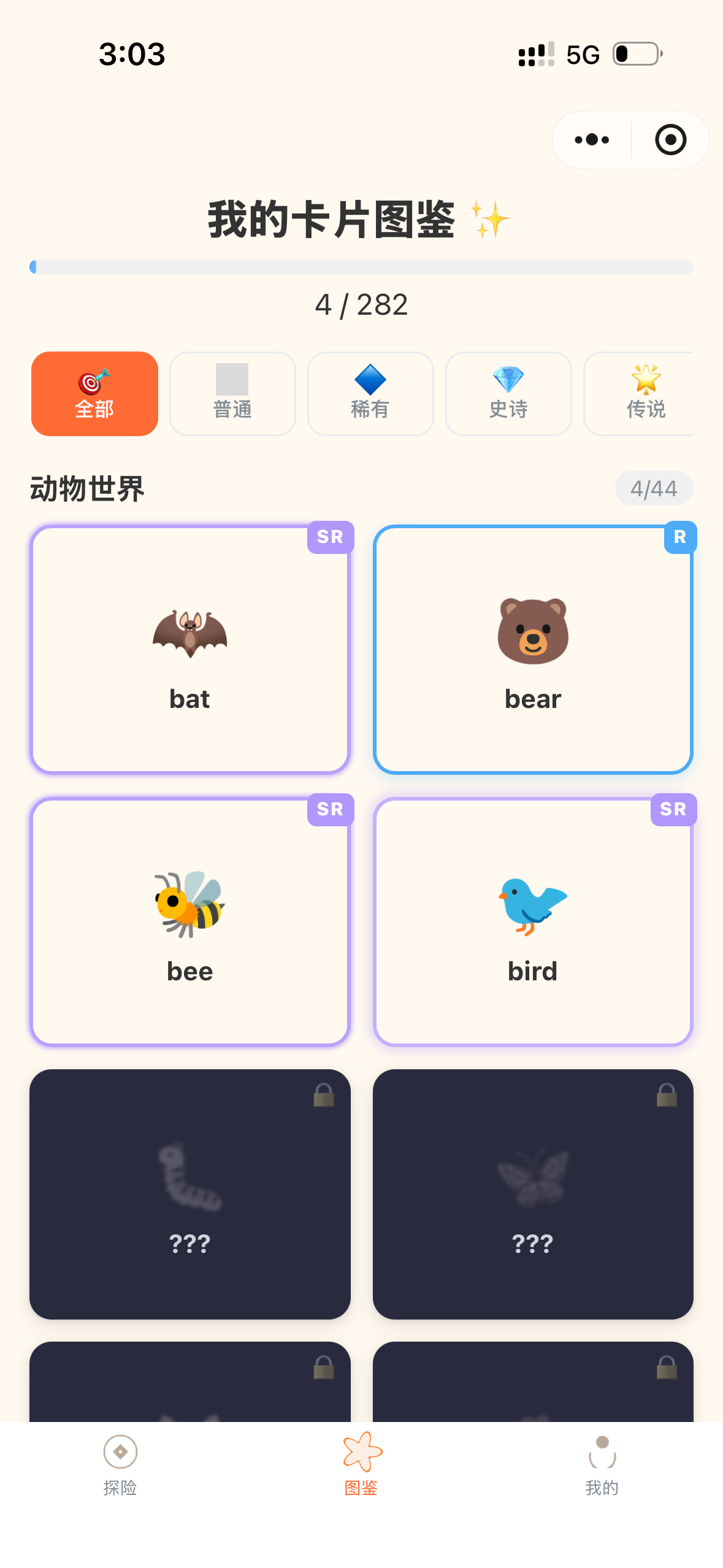Expand the 动物世界 section header

(x=86, y=488)
